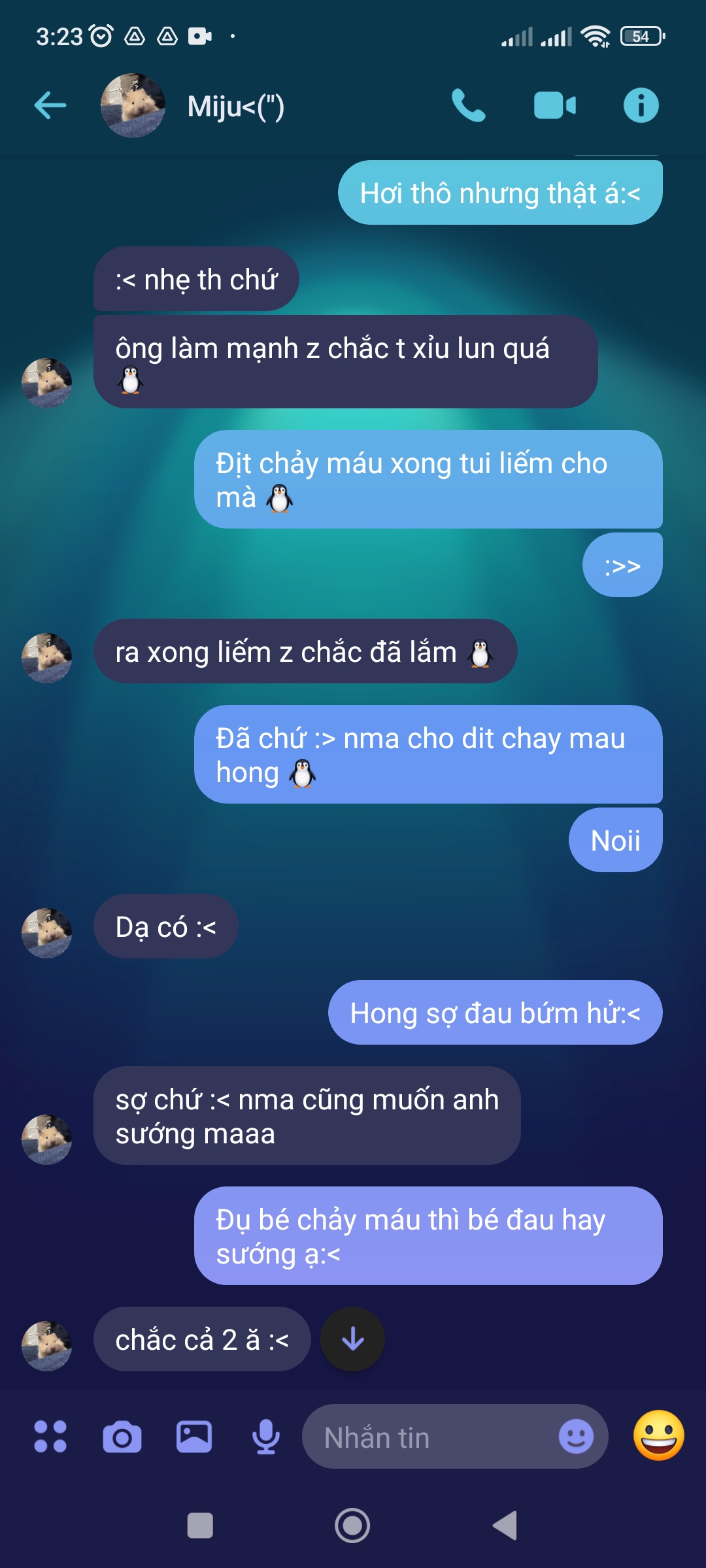Start a voice call with Miju
The image size is (706, 1568).
(x=468, y=105)
